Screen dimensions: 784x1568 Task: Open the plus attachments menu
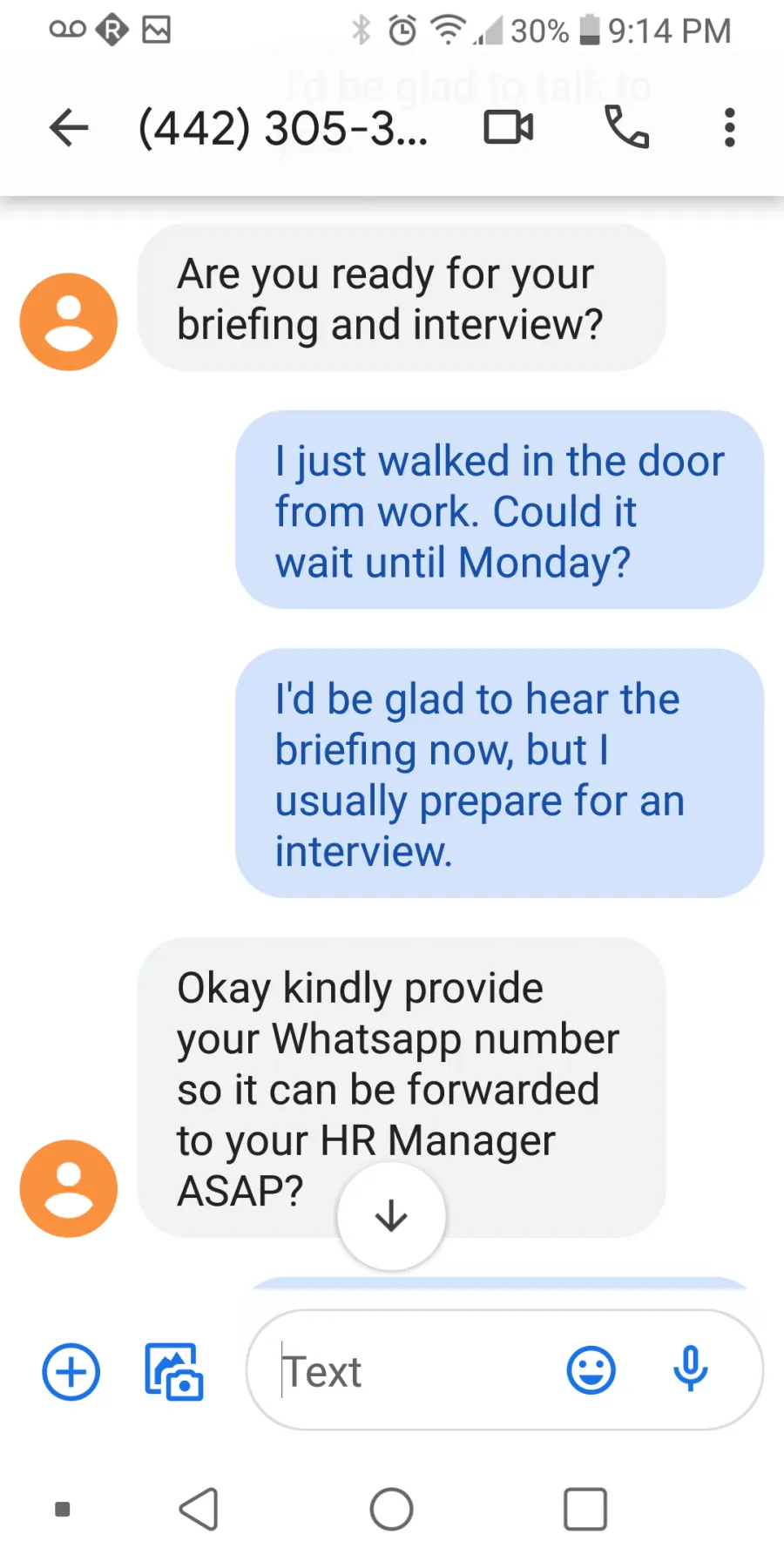pyautogui.click(x=71, y=1372)
